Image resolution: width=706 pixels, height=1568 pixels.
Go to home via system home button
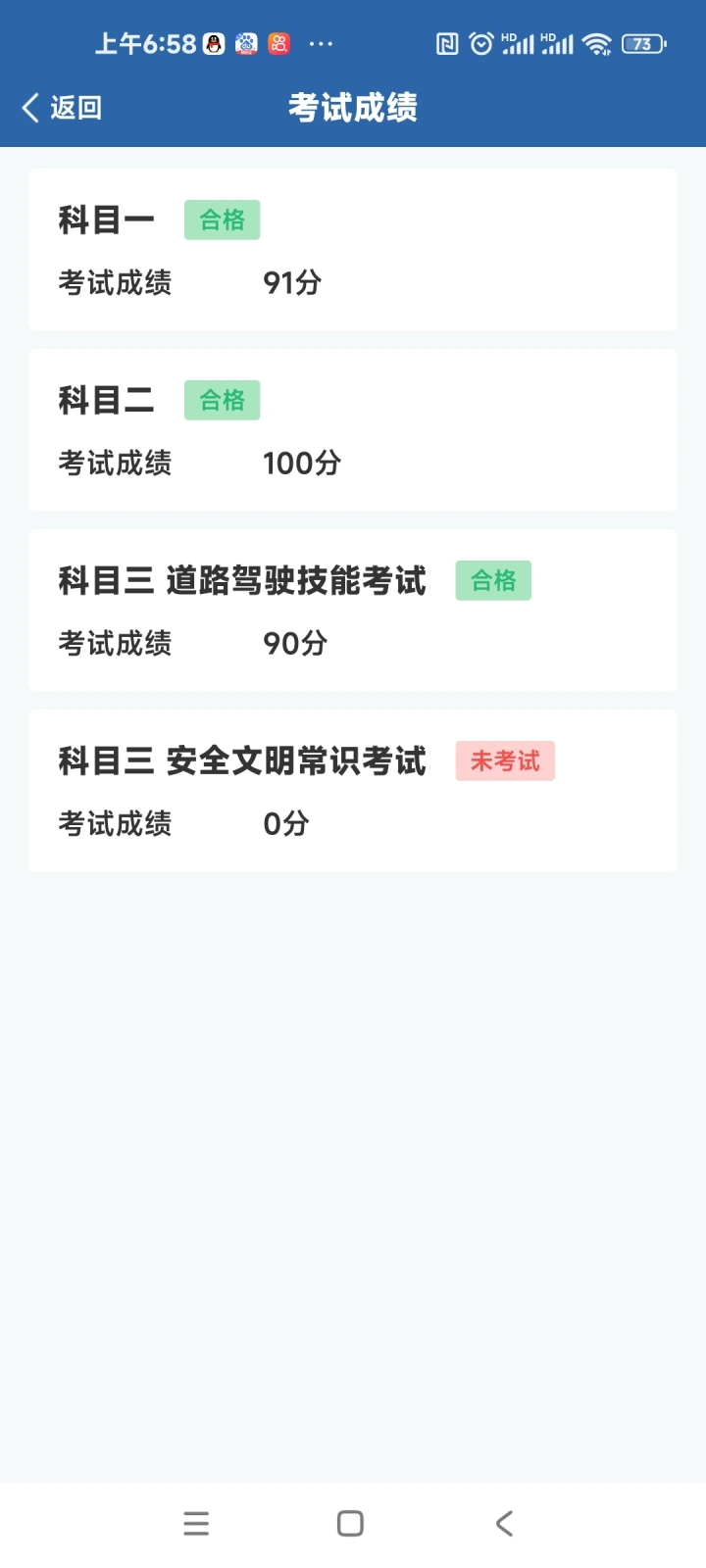[x=350, y=1523]
